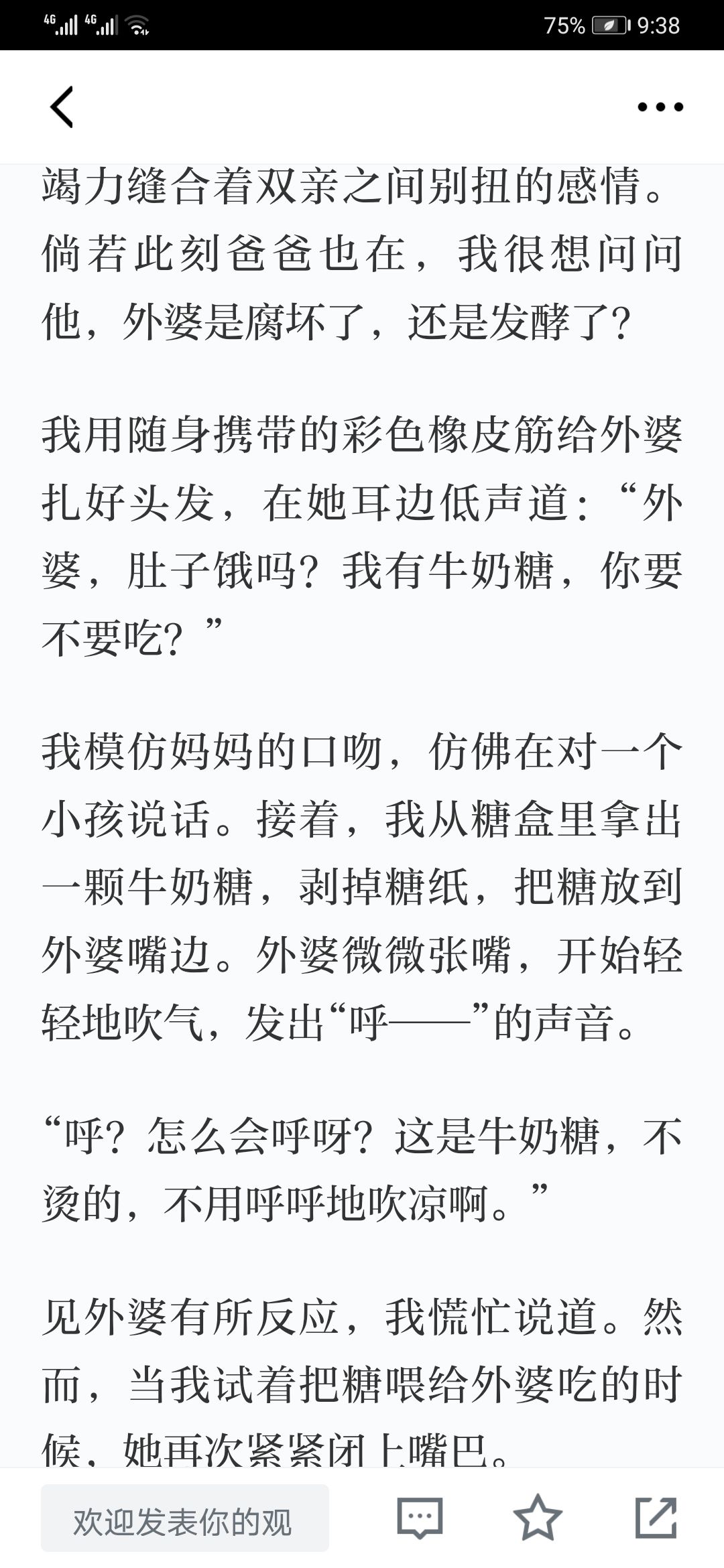Image resolution: width=724 pixels, height=1568 pixels.
Task: Favorite this article with the star icon
Action: 538,1517
